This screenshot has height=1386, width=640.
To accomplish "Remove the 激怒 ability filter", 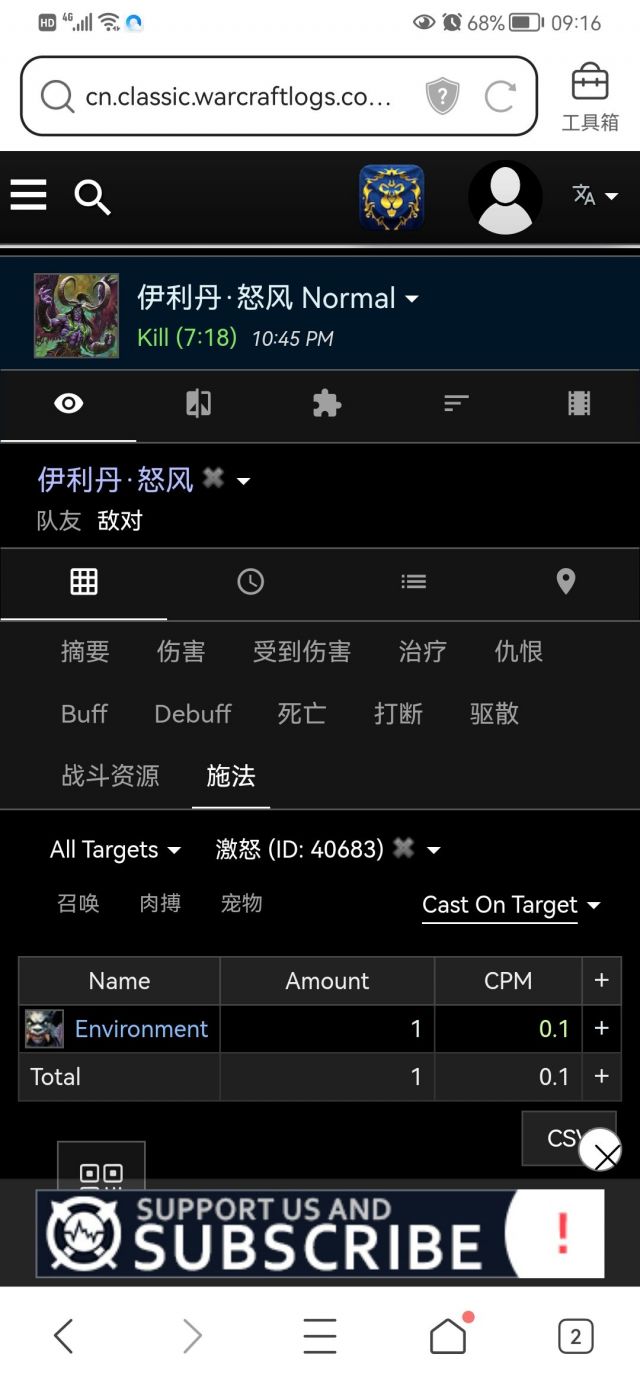I will tap(404, 848).
